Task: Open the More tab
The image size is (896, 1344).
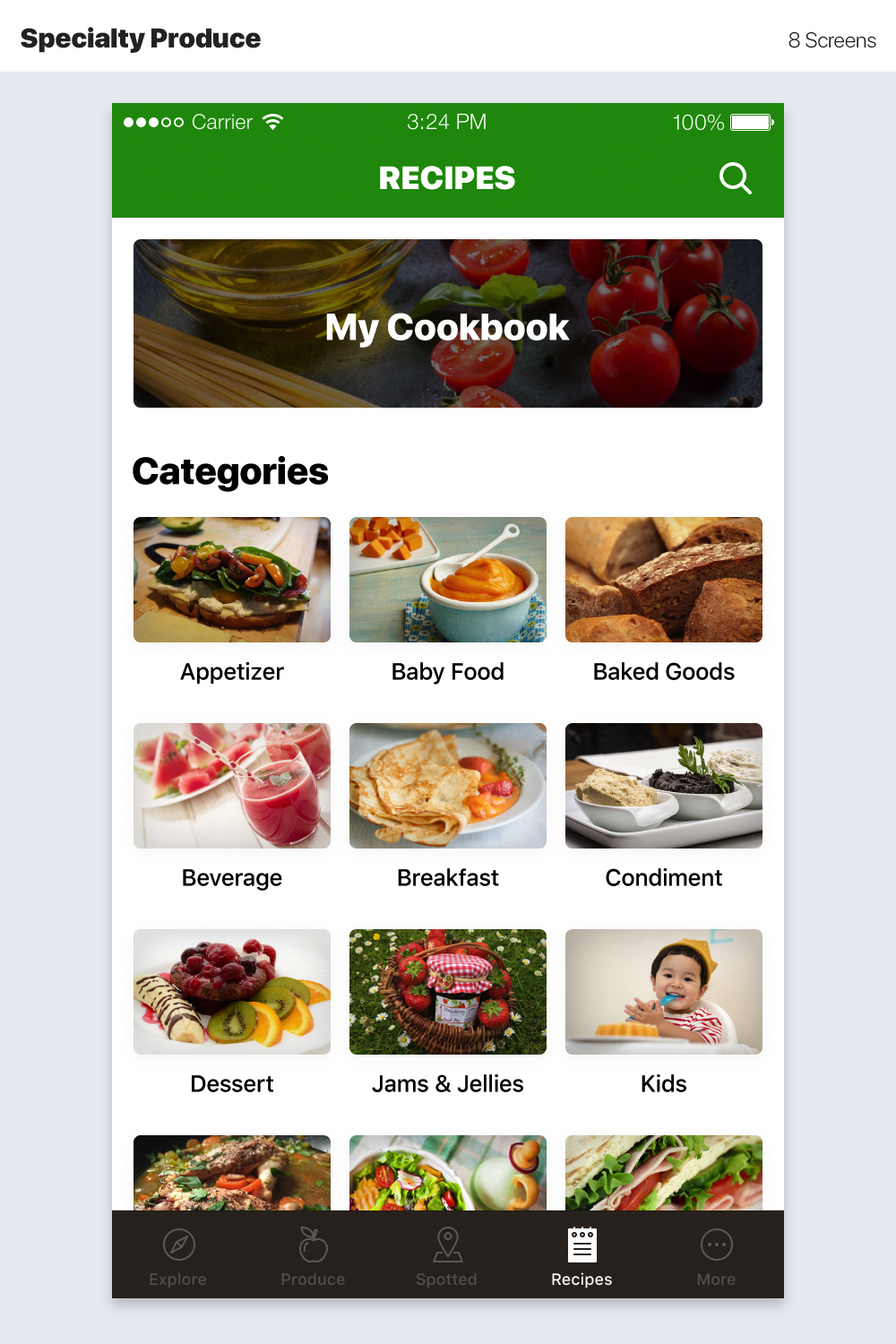Action: click(716, 1255)
